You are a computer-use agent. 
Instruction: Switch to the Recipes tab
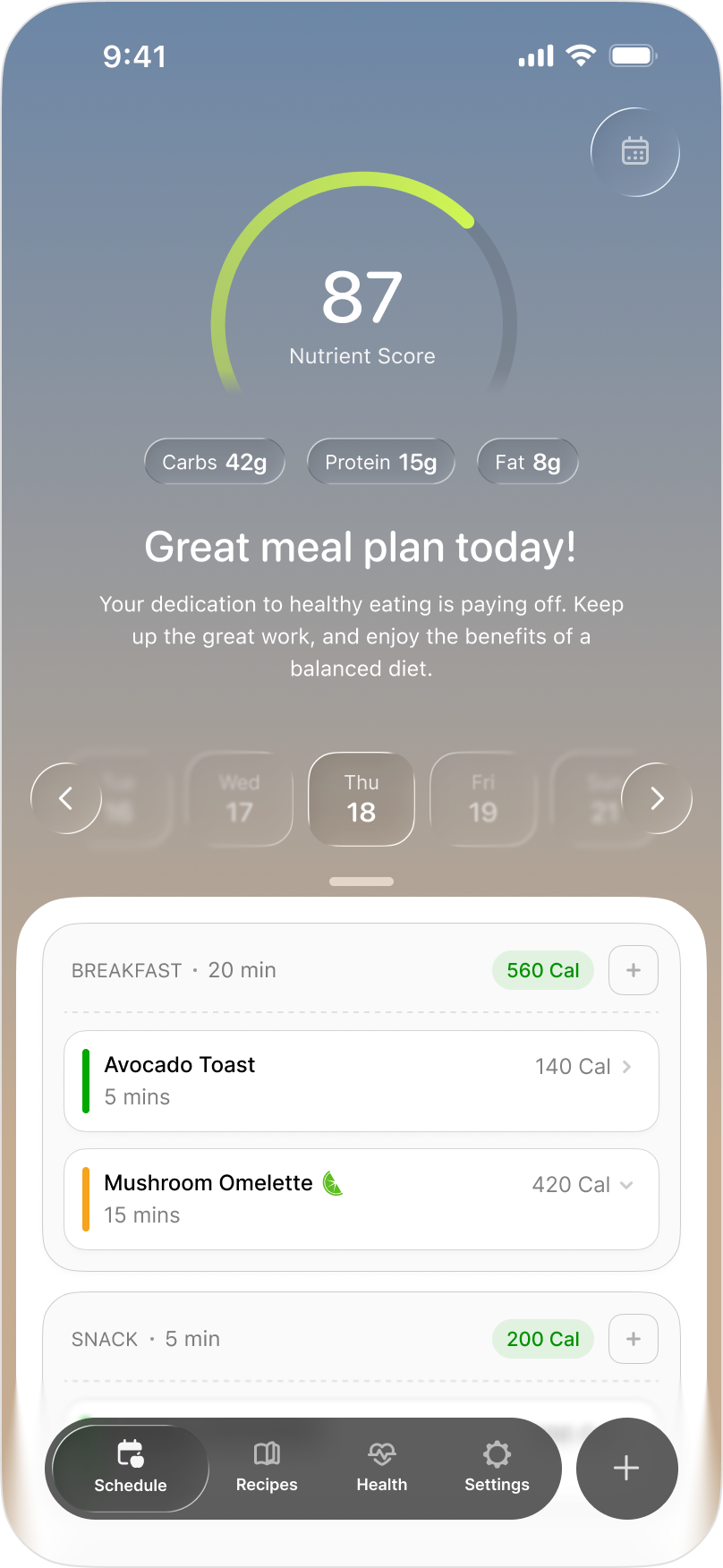coord(267,1468)
